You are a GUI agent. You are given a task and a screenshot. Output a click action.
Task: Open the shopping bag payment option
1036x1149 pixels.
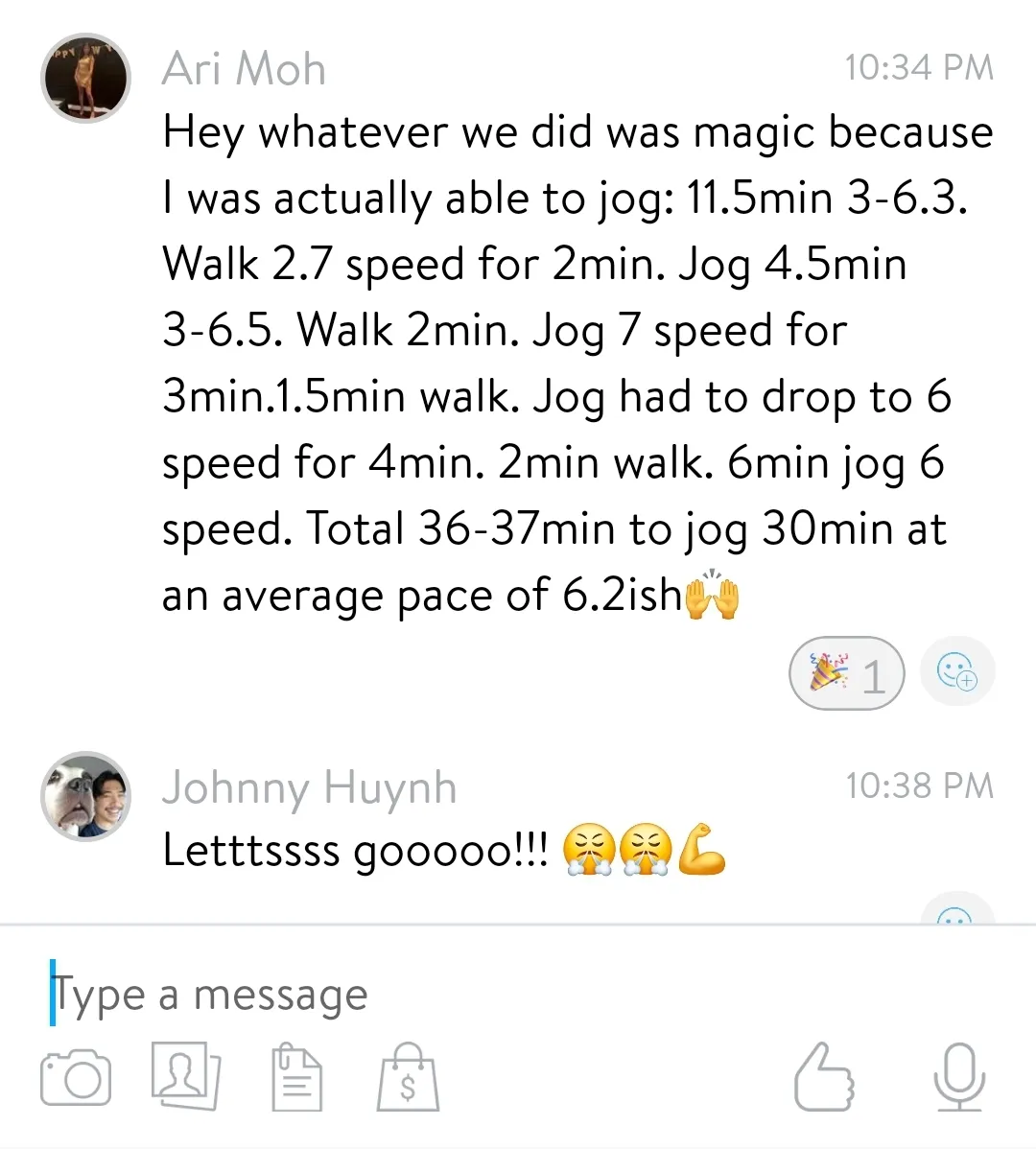[x=408, y=1076]
